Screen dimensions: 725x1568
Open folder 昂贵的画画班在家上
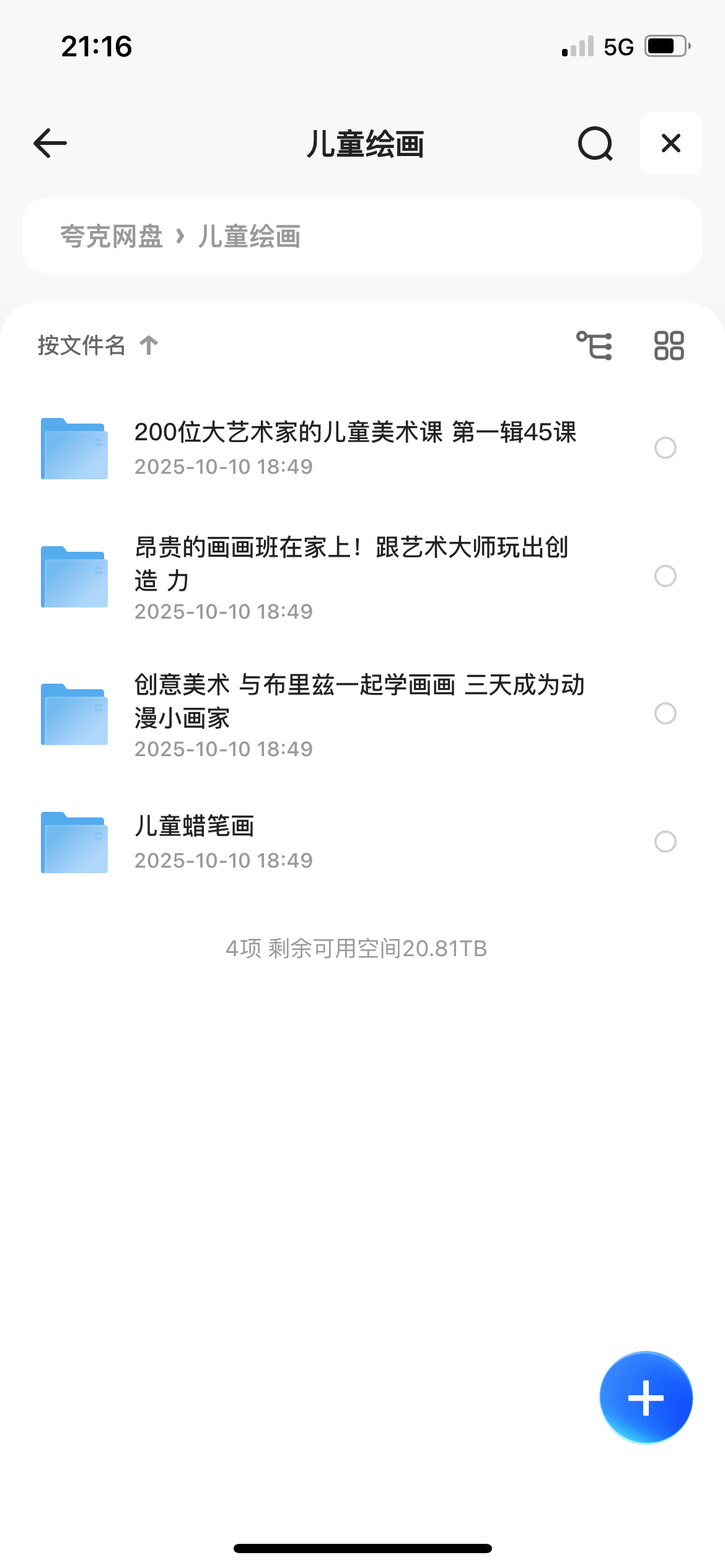(351, 577)
